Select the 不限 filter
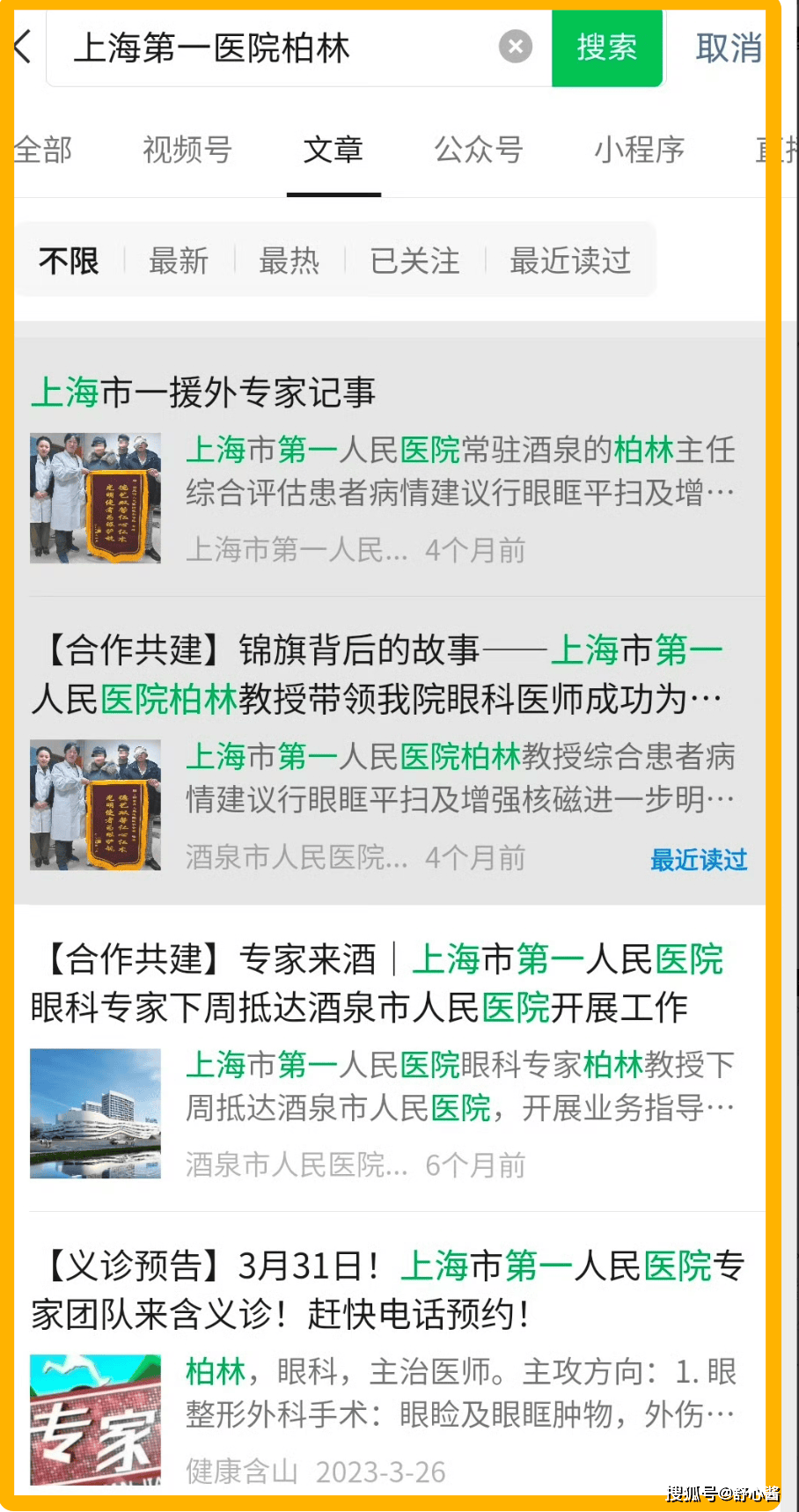 [69, 261]
